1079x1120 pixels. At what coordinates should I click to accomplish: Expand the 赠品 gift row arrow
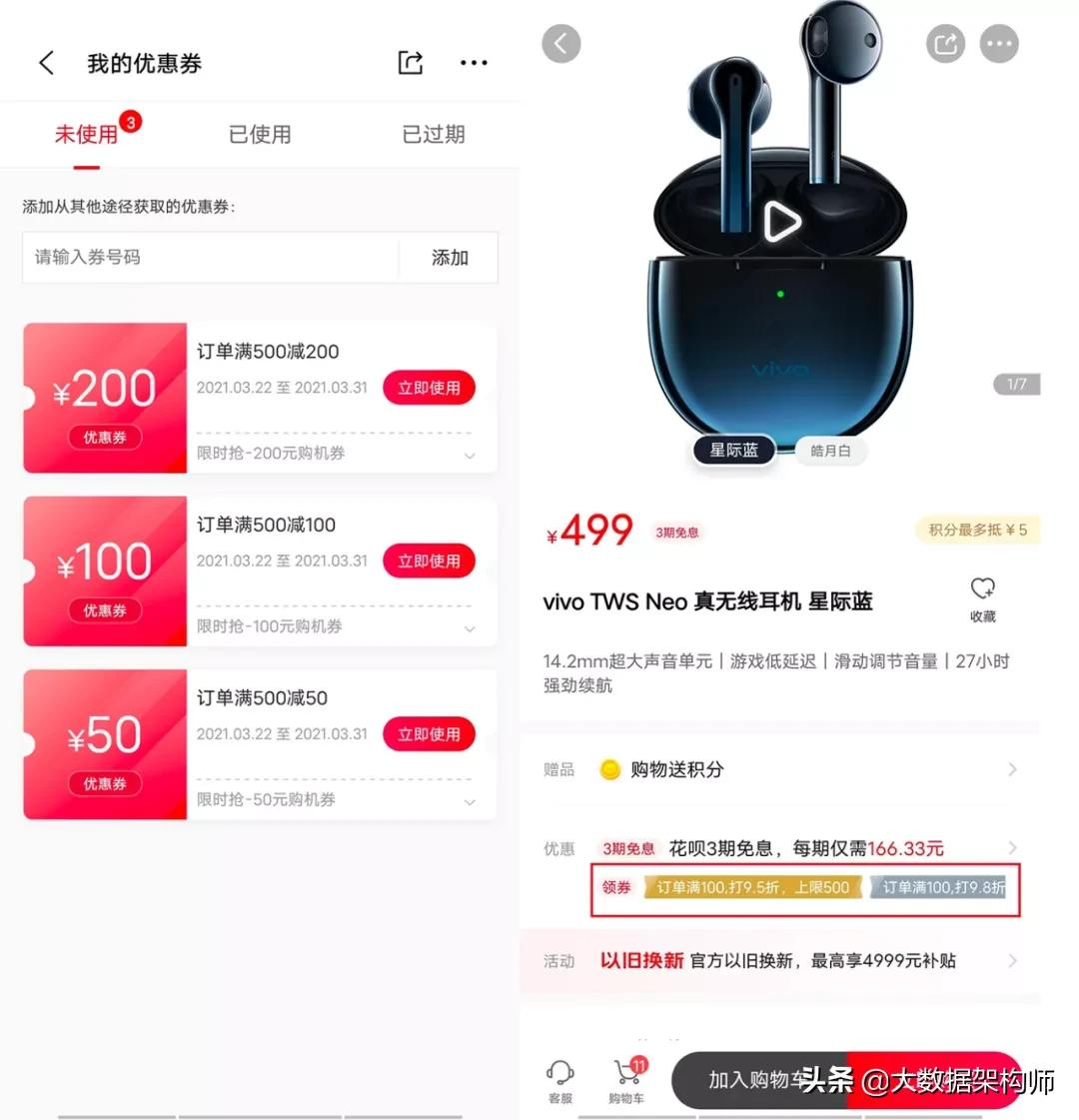[1014, 769]
